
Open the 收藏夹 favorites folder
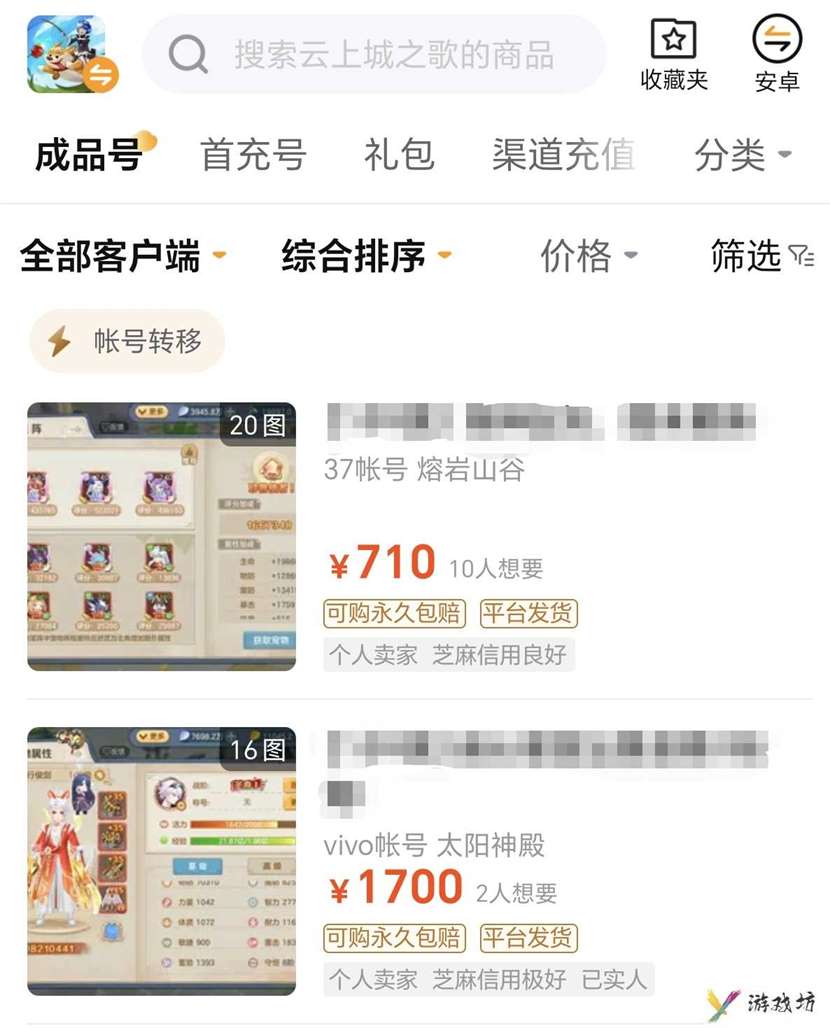[674, 55]
